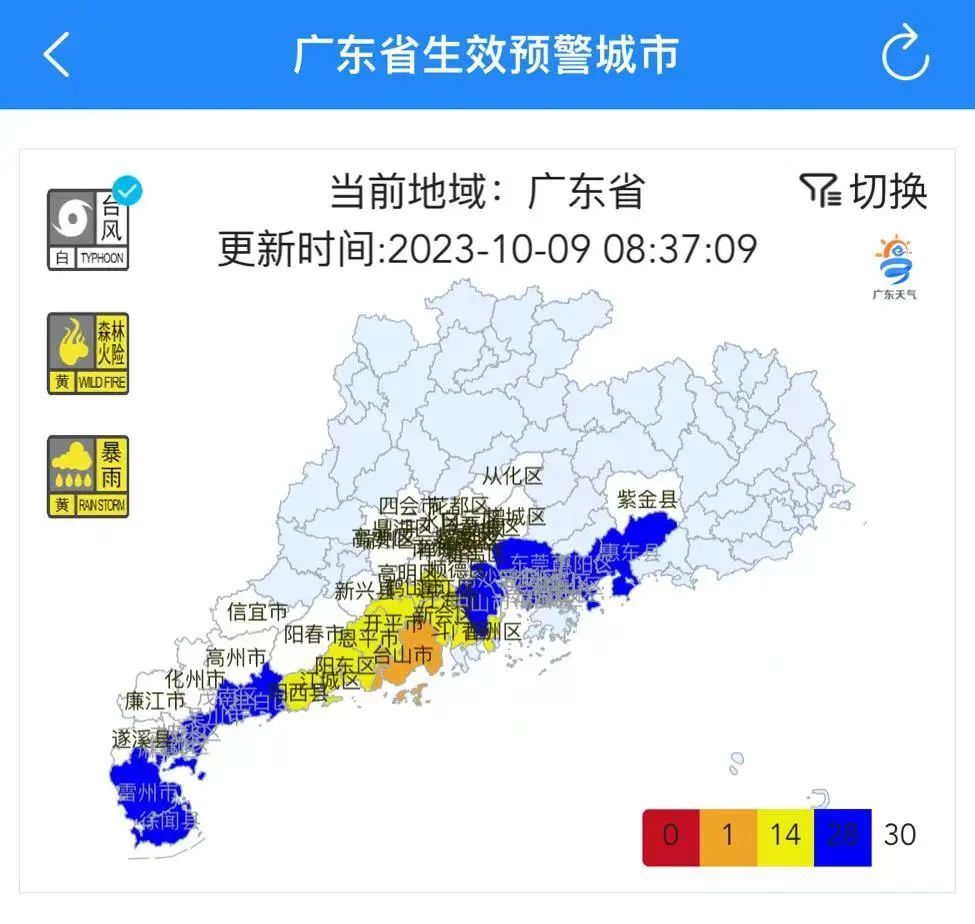This screenshot has height=924, width=975.
Task: Go back using the arrow icon
Action: click(57, 54)
